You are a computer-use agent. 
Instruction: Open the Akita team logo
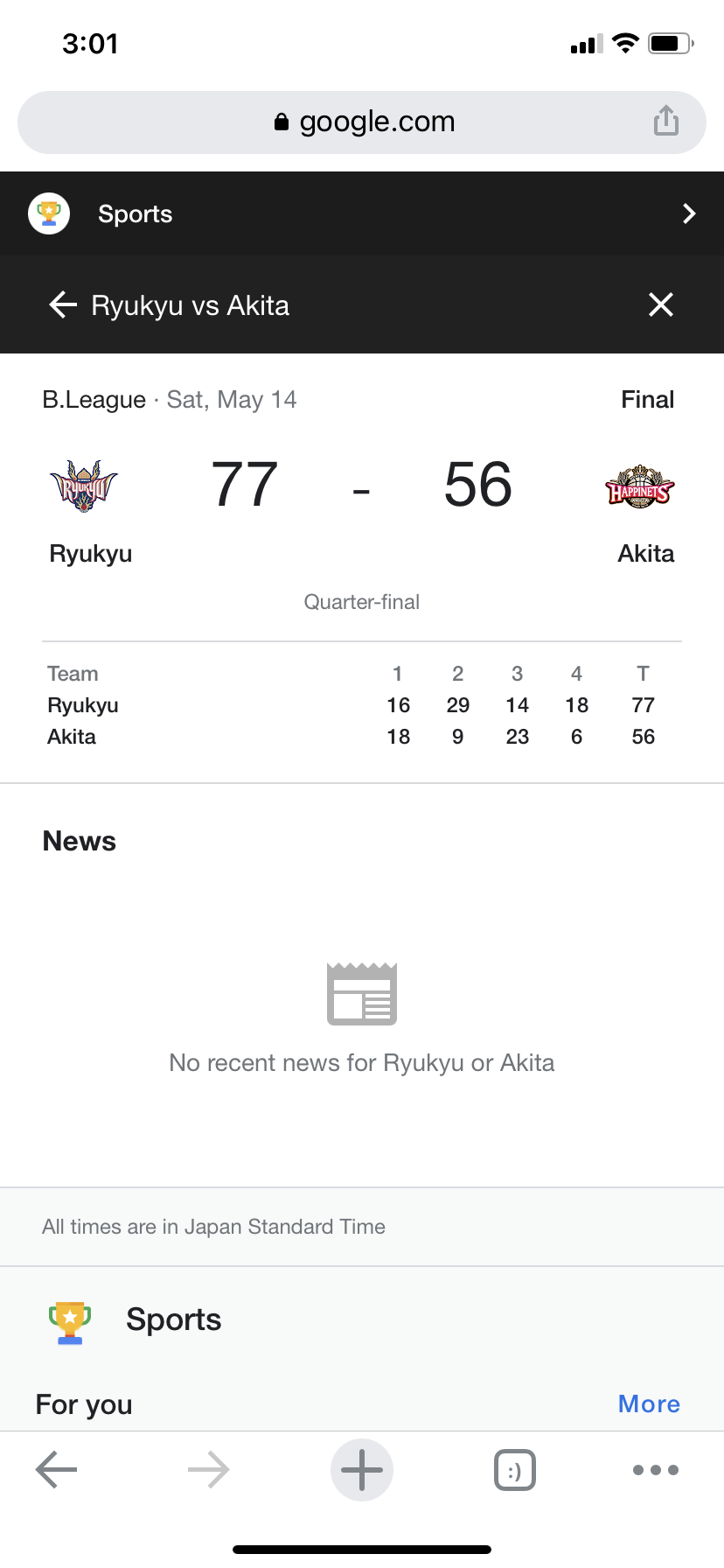640,486
